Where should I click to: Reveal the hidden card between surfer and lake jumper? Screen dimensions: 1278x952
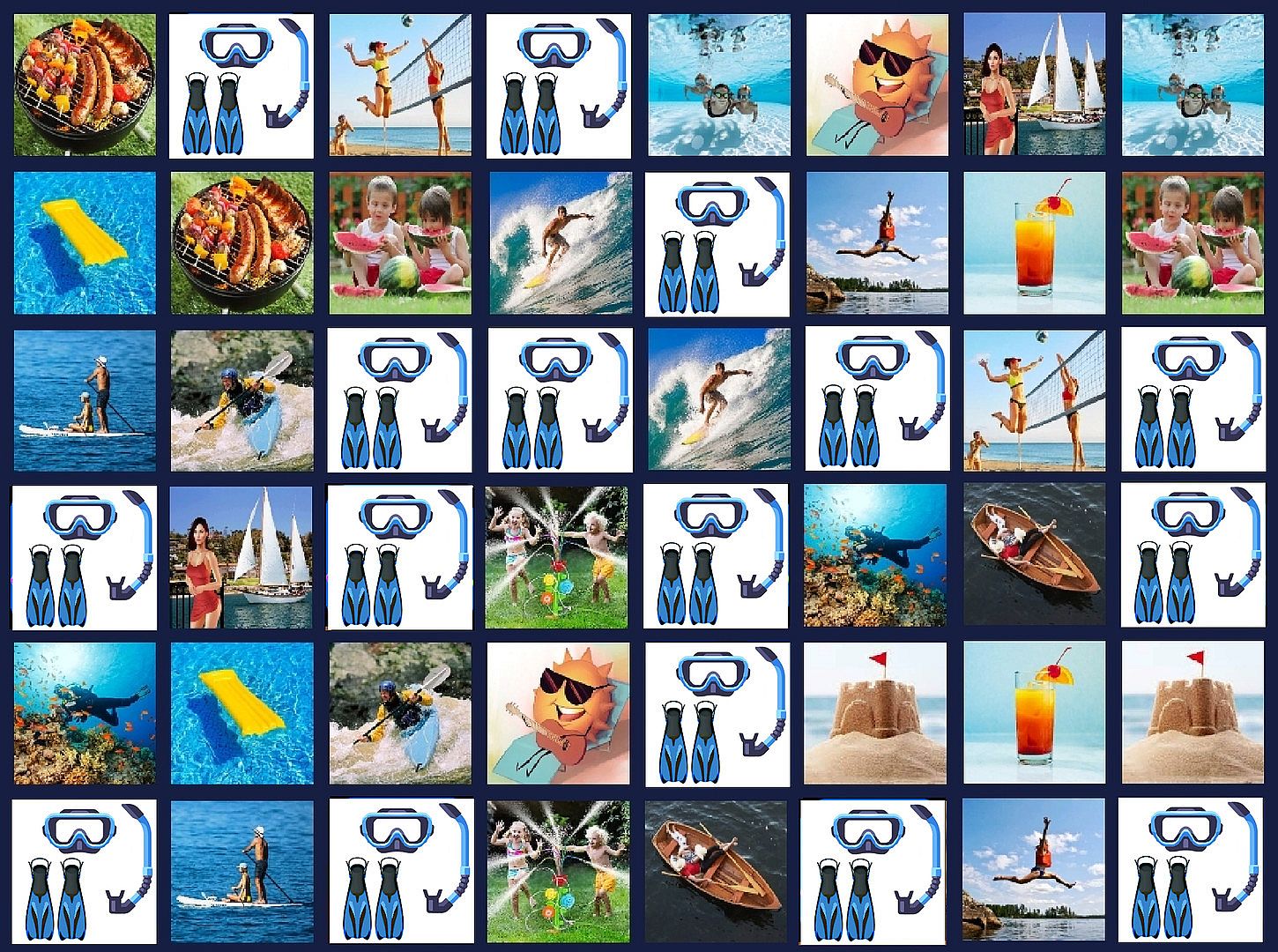tap(717, 243)
